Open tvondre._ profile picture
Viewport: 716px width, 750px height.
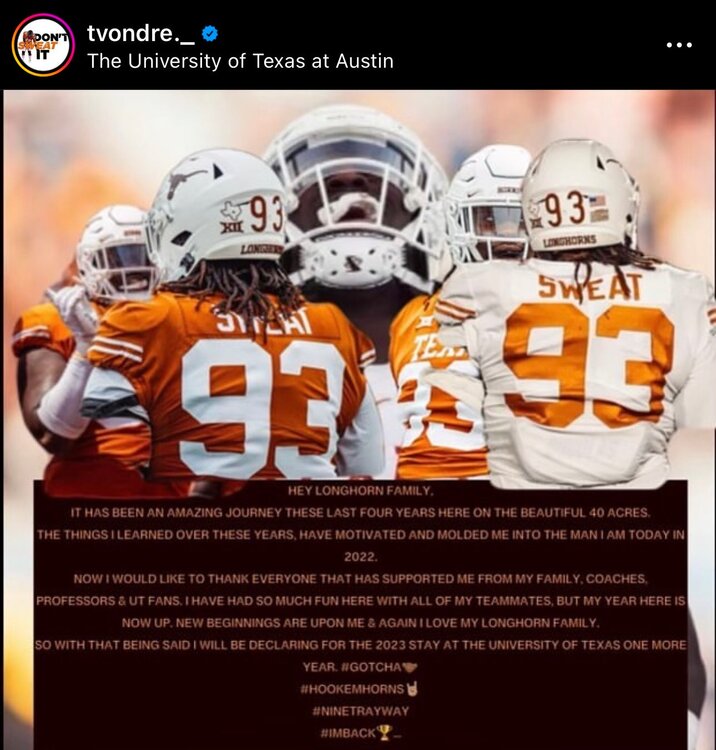(x=43, y=45)
